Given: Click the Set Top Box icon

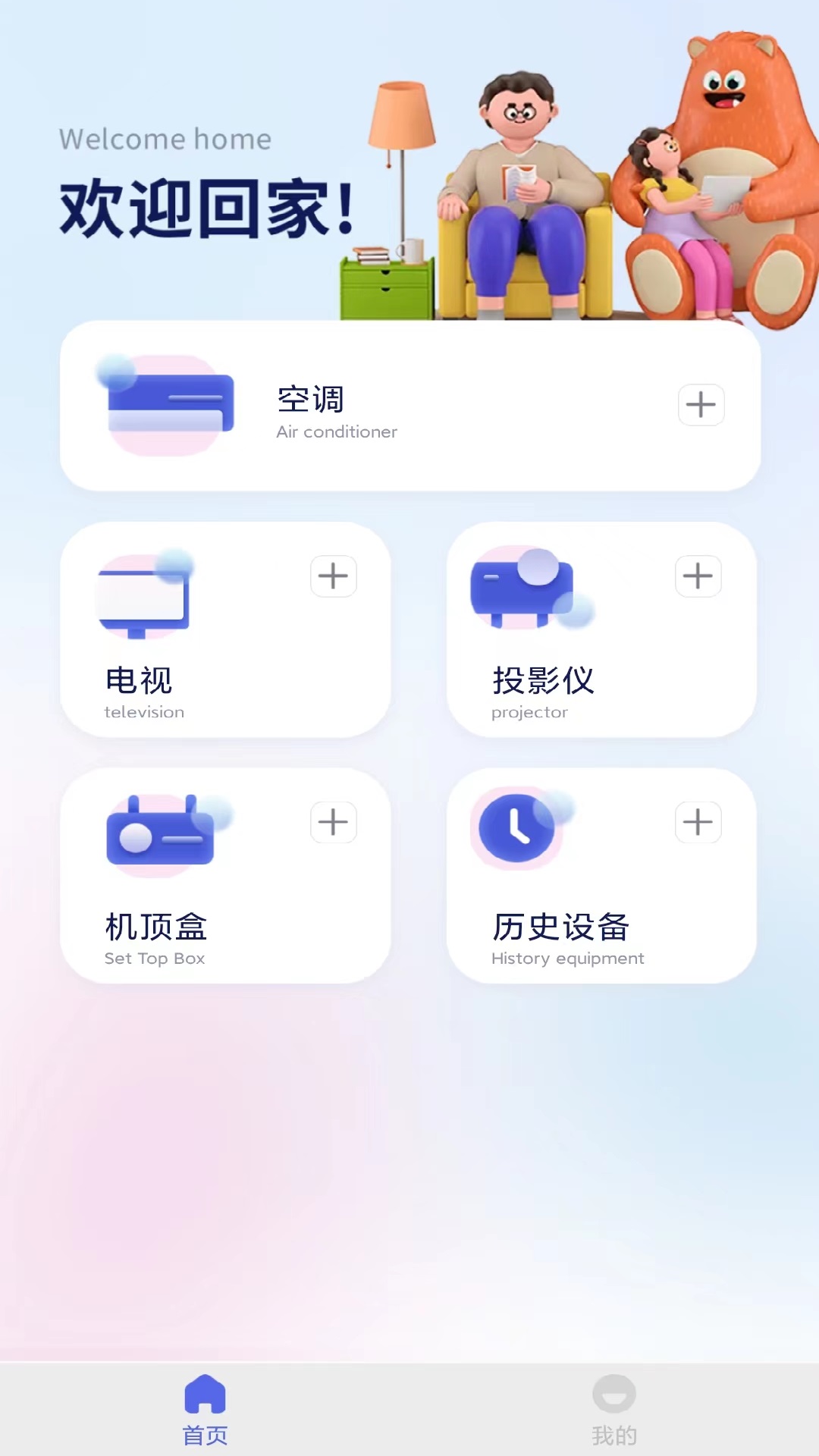Looking at the screenshot, I should [x=159, y=834].
